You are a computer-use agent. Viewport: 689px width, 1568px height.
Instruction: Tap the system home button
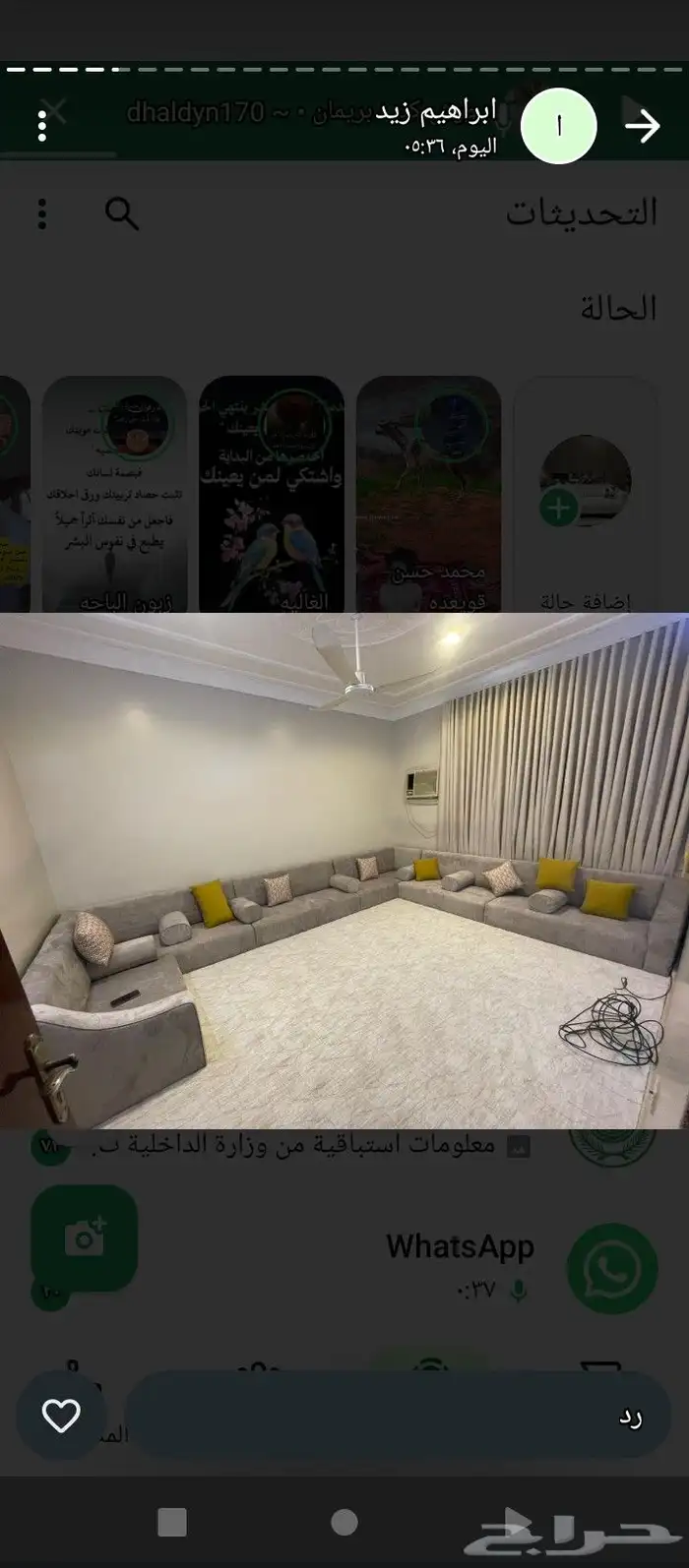344,1522
